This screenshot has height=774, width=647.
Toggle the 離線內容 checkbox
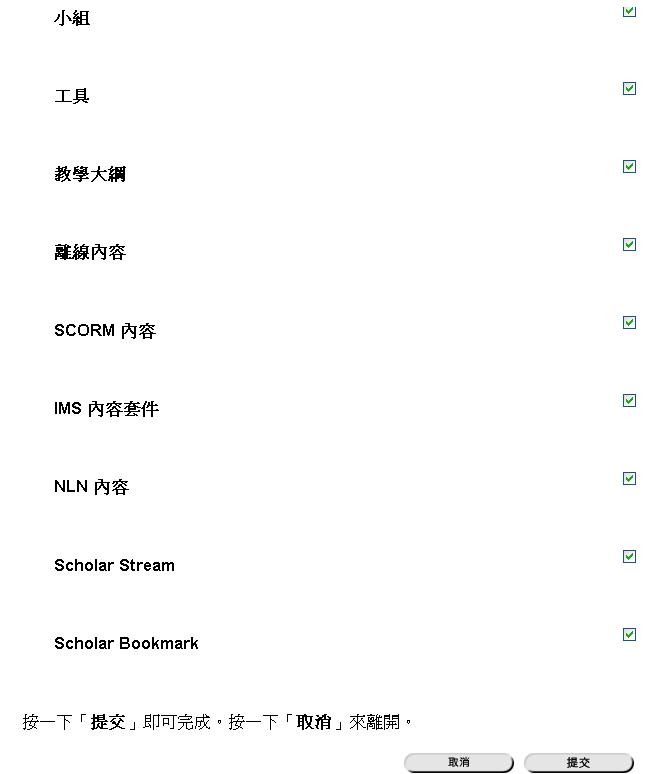coord(629,245)
